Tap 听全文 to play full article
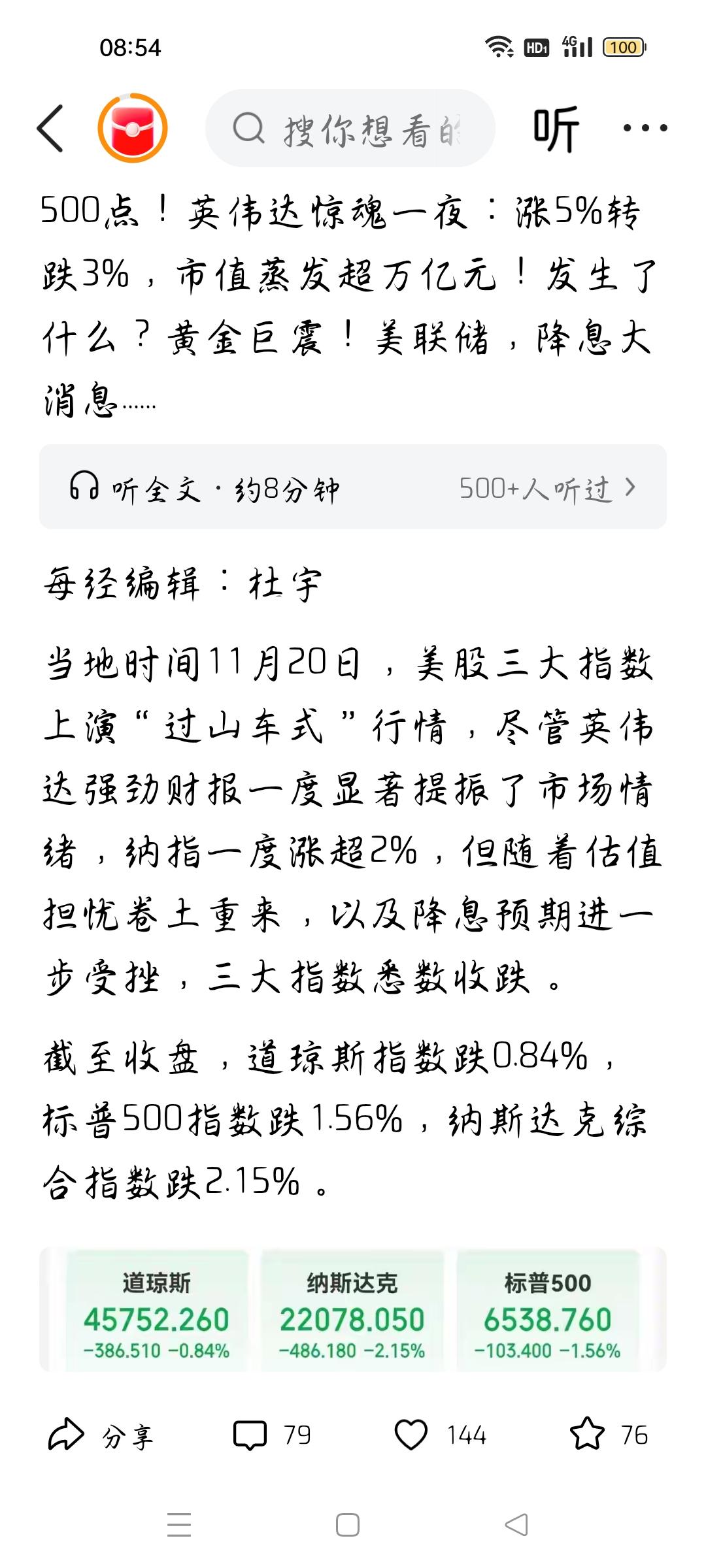Screen dimensions: 706x1568 pyautogui.click(x=158, y=487)
